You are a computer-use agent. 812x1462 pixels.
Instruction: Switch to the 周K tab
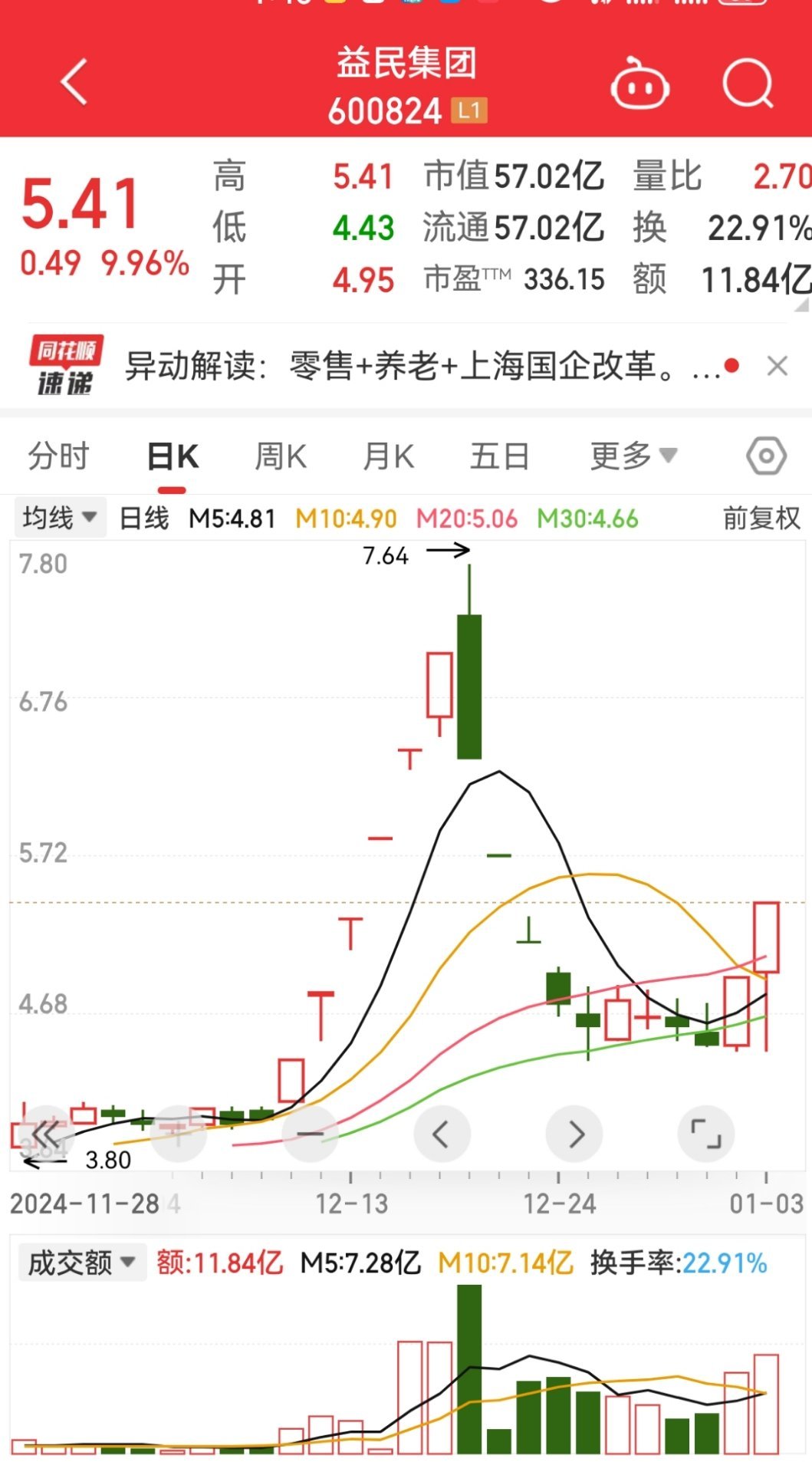click(x=281, y=456)
